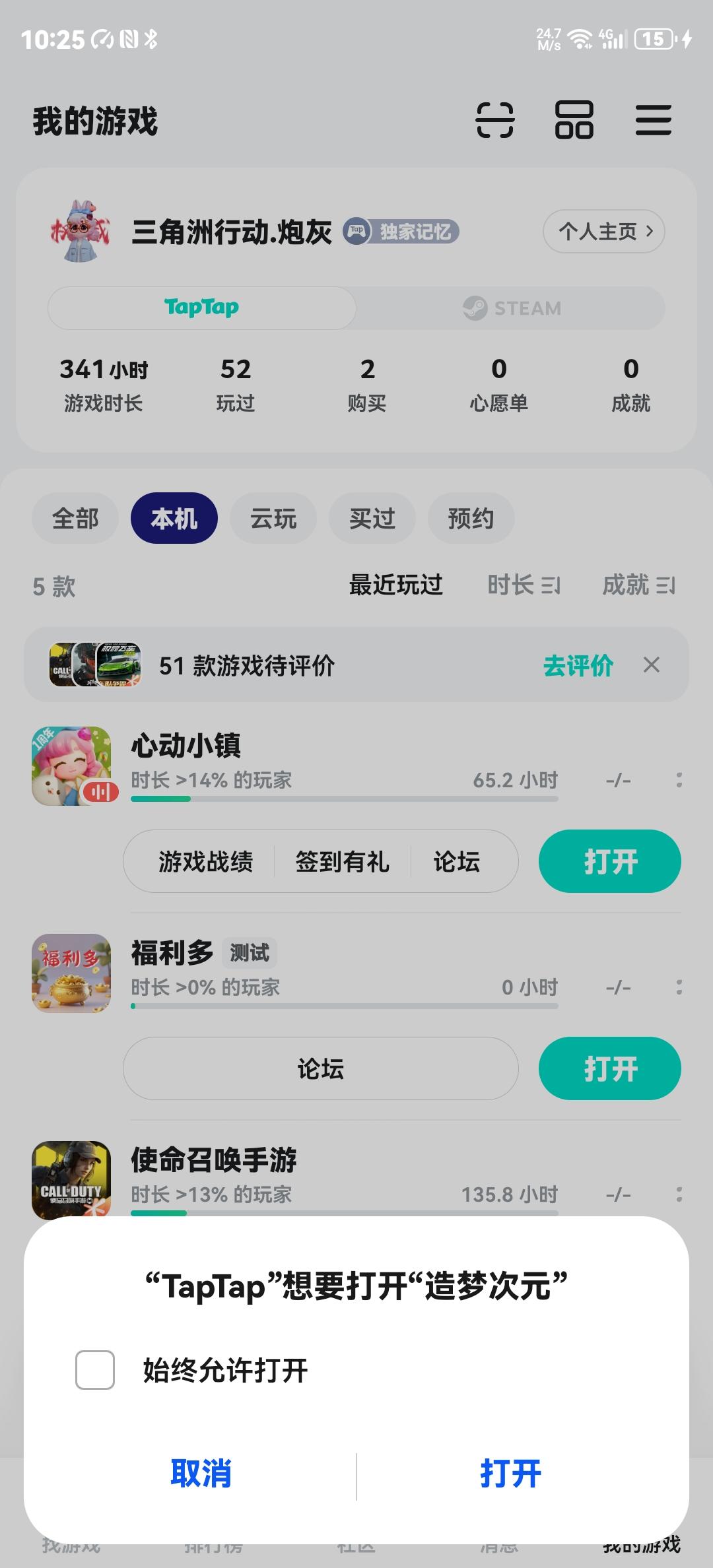Switch to the STEAM tab
Screen dimensions: 713x1568
point(512,308)
